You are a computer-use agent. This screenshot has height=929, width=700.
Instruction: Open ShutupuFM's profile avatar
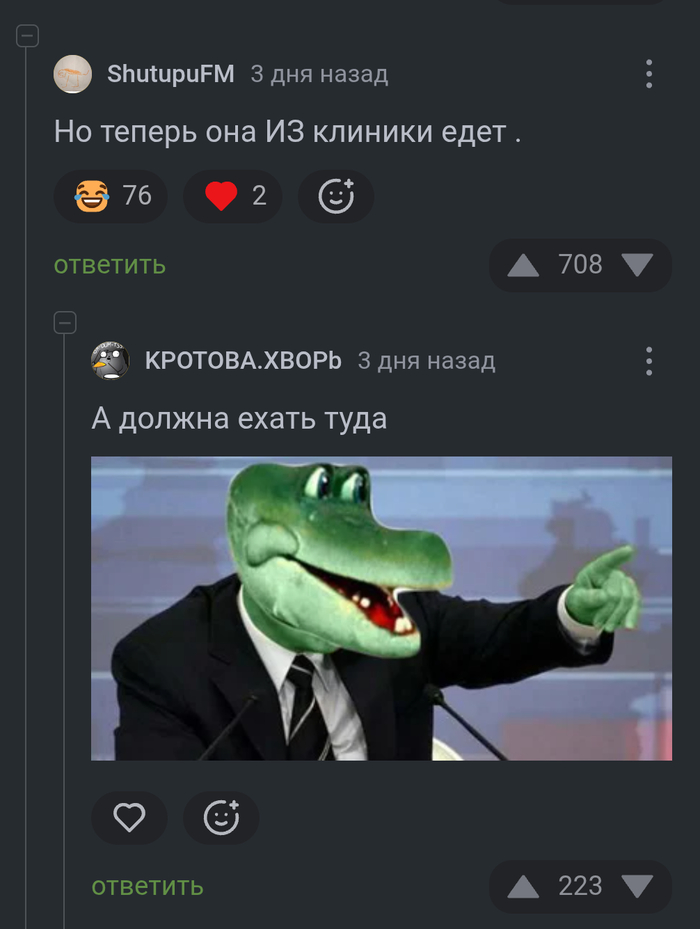click(72, 74)
